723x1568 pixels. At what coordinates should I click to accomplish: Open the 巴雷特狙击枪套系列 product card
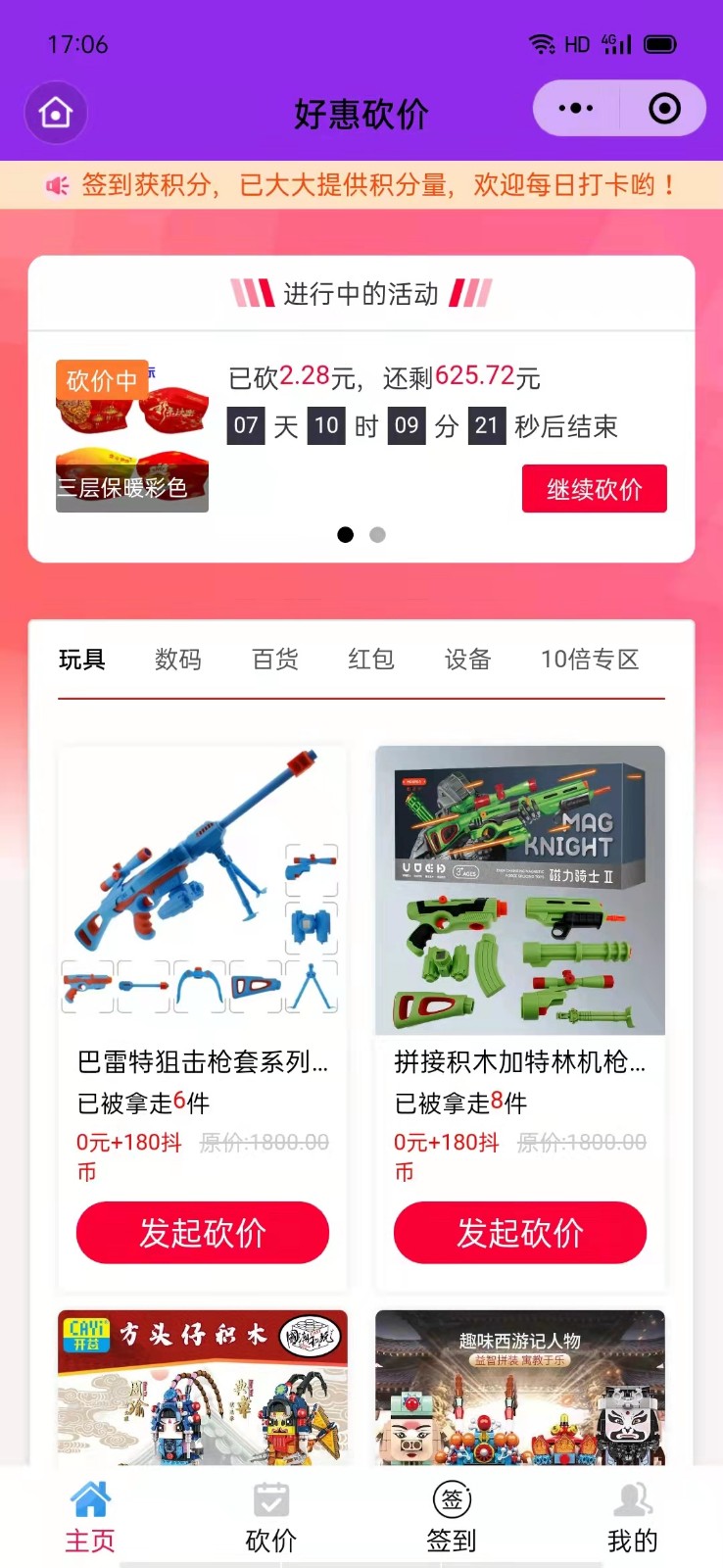[x=203, y=892]
